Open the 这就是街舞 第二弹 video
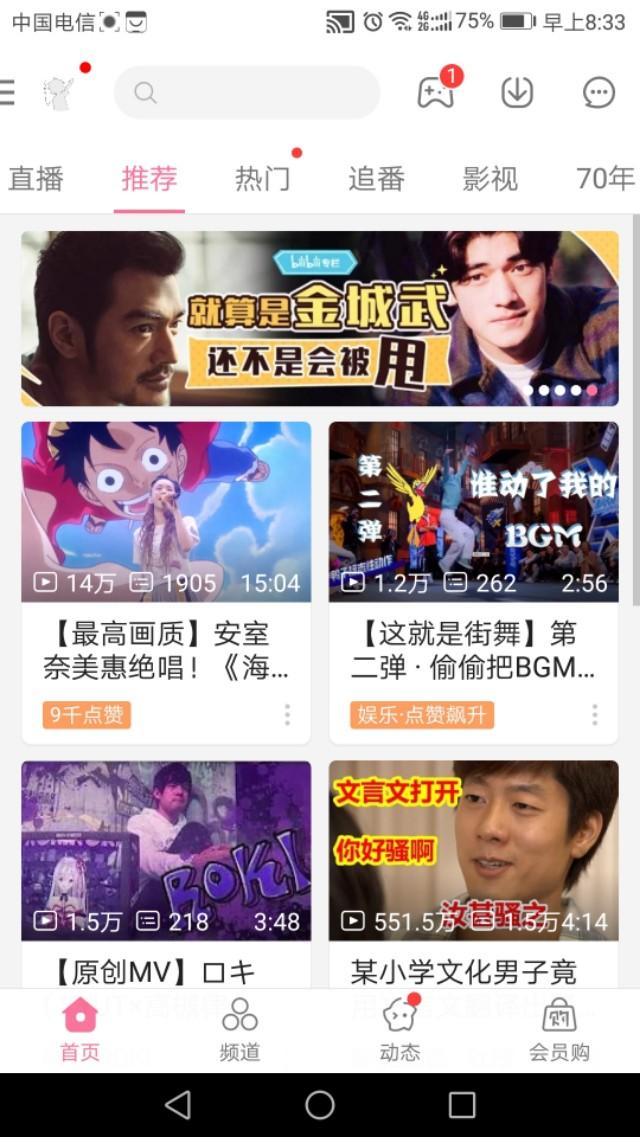Screen dimensions: 640x1137 pos(474,512)
